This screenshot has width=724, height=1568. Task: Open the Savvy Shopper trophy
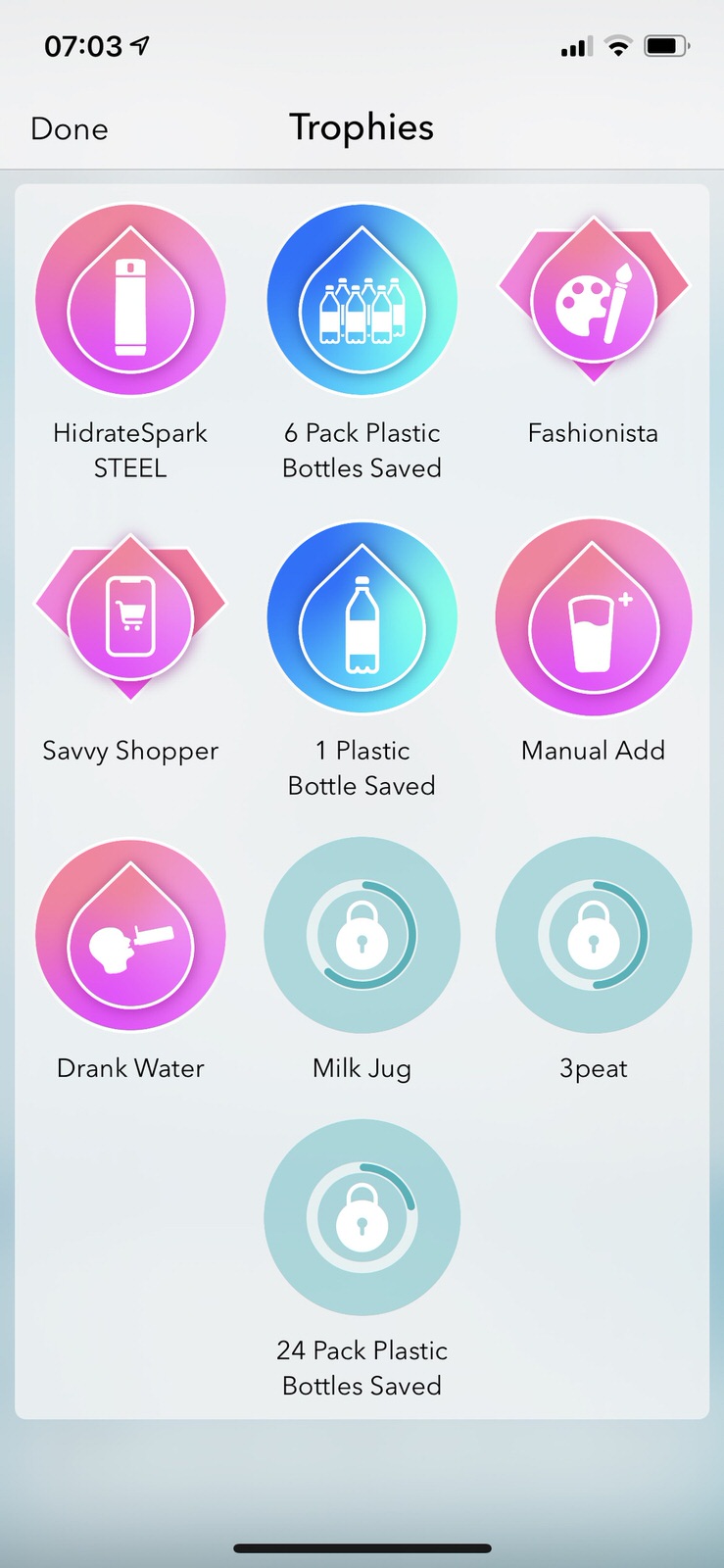[x=130, y=617]
